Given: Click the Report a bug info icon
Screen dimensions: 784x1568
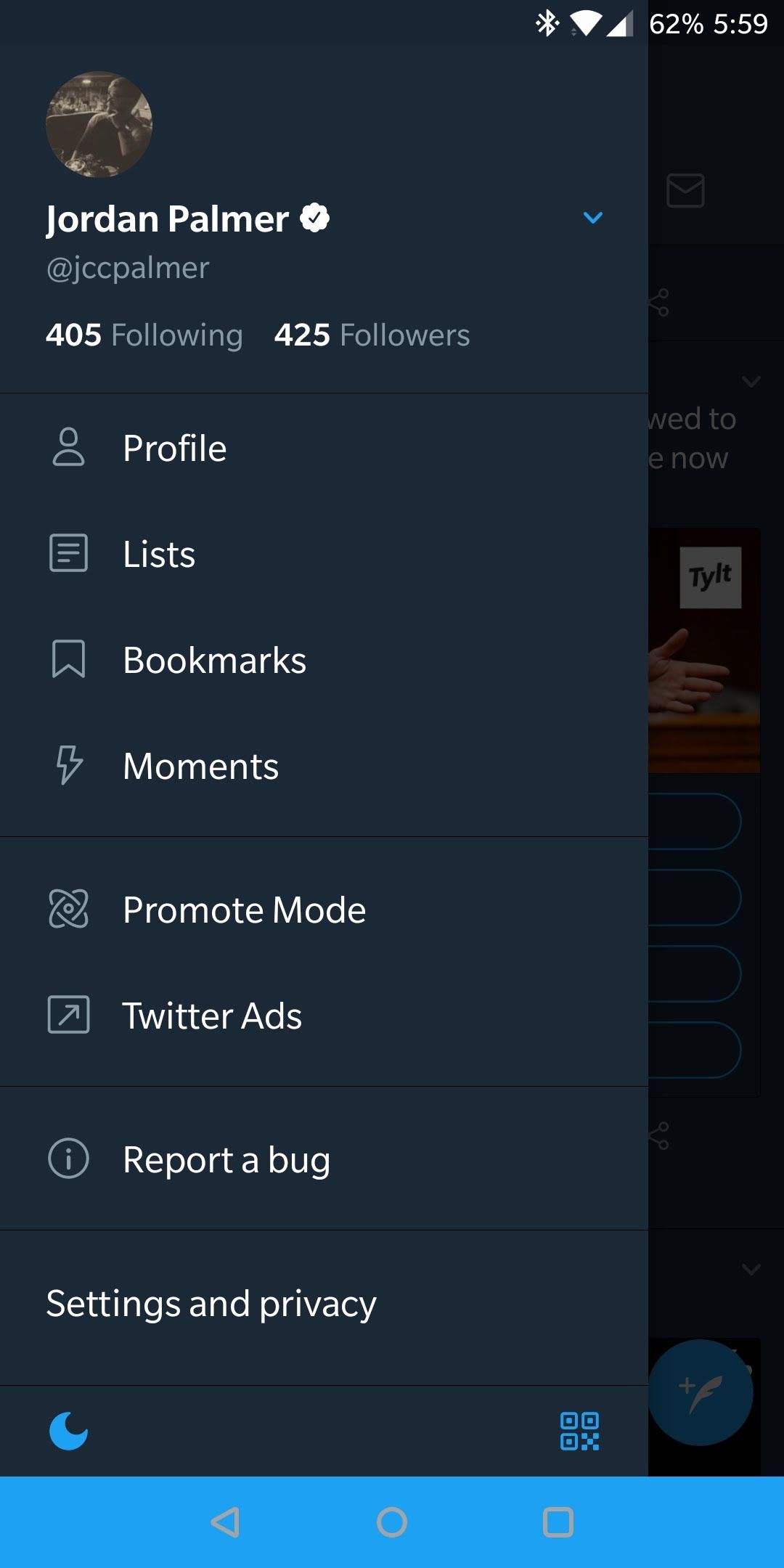Looking at the screenshot, I should (68, 1159).
